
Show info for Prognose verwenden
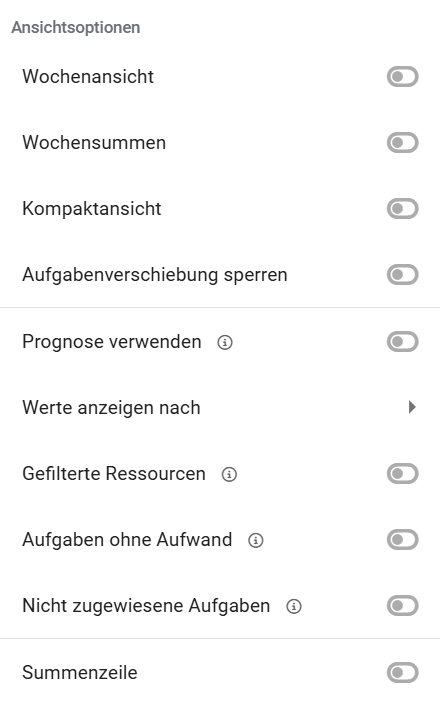[225, 342]
